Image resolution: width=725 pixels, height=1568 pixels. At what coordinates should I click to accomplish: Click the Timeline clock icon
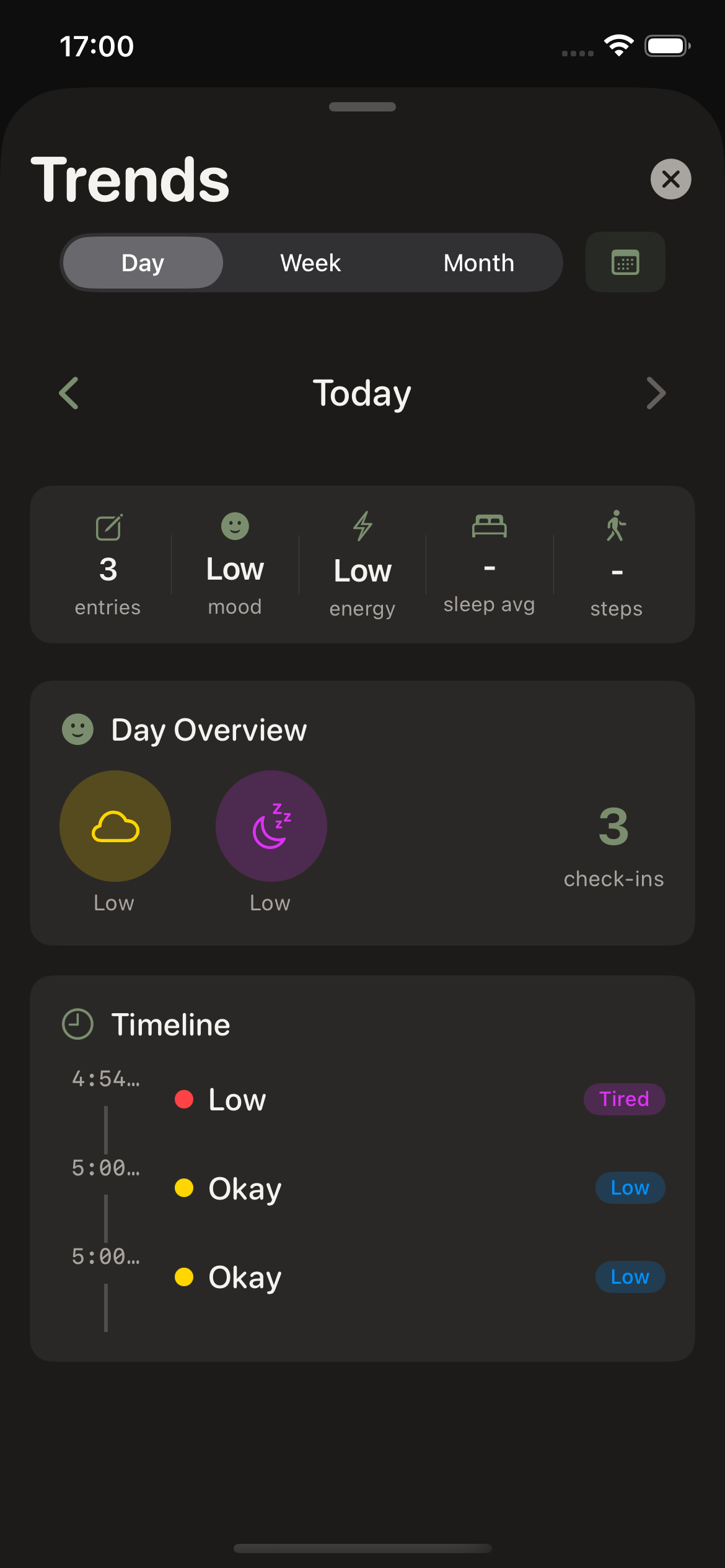click(x=77, y=1024)
